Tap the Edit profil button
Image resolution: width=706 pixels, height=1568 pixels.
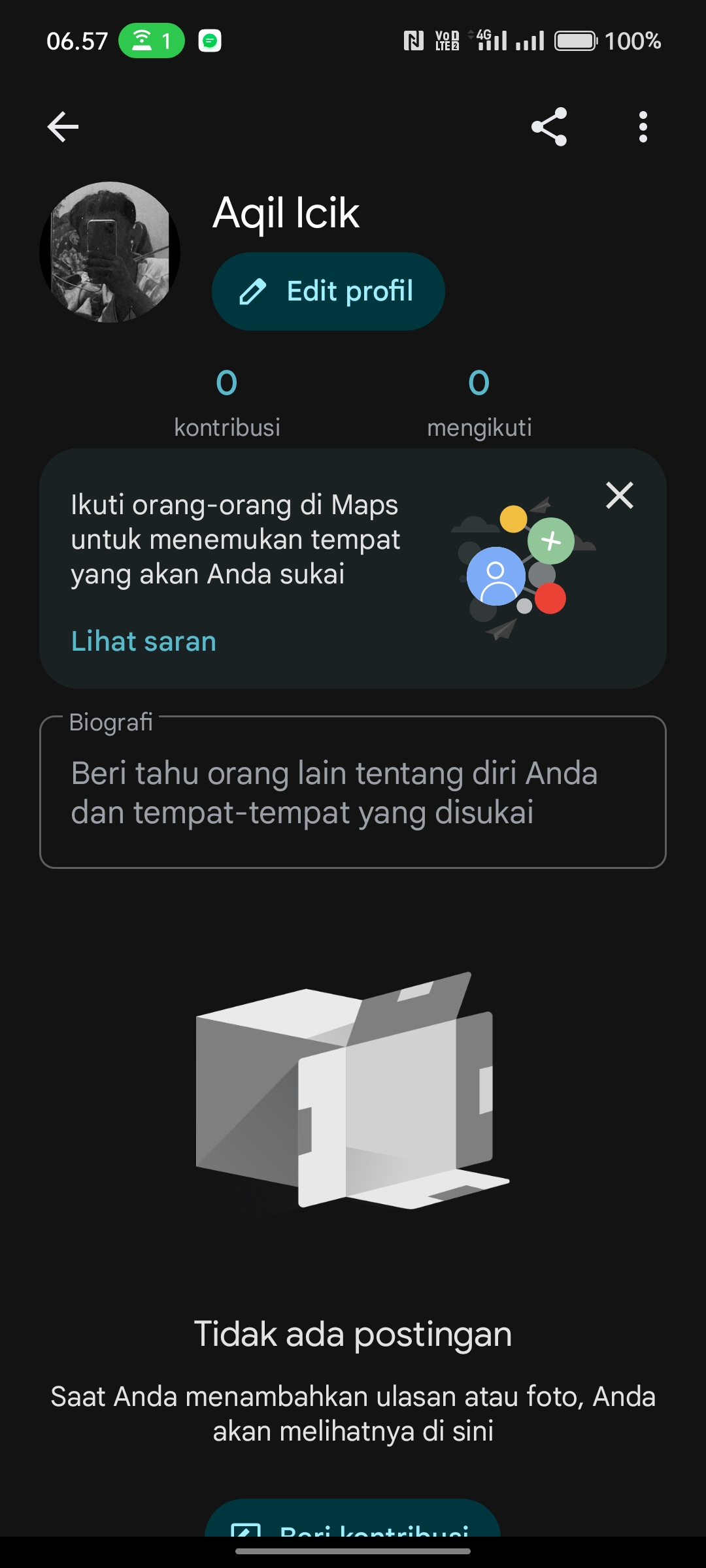point(328,291)
